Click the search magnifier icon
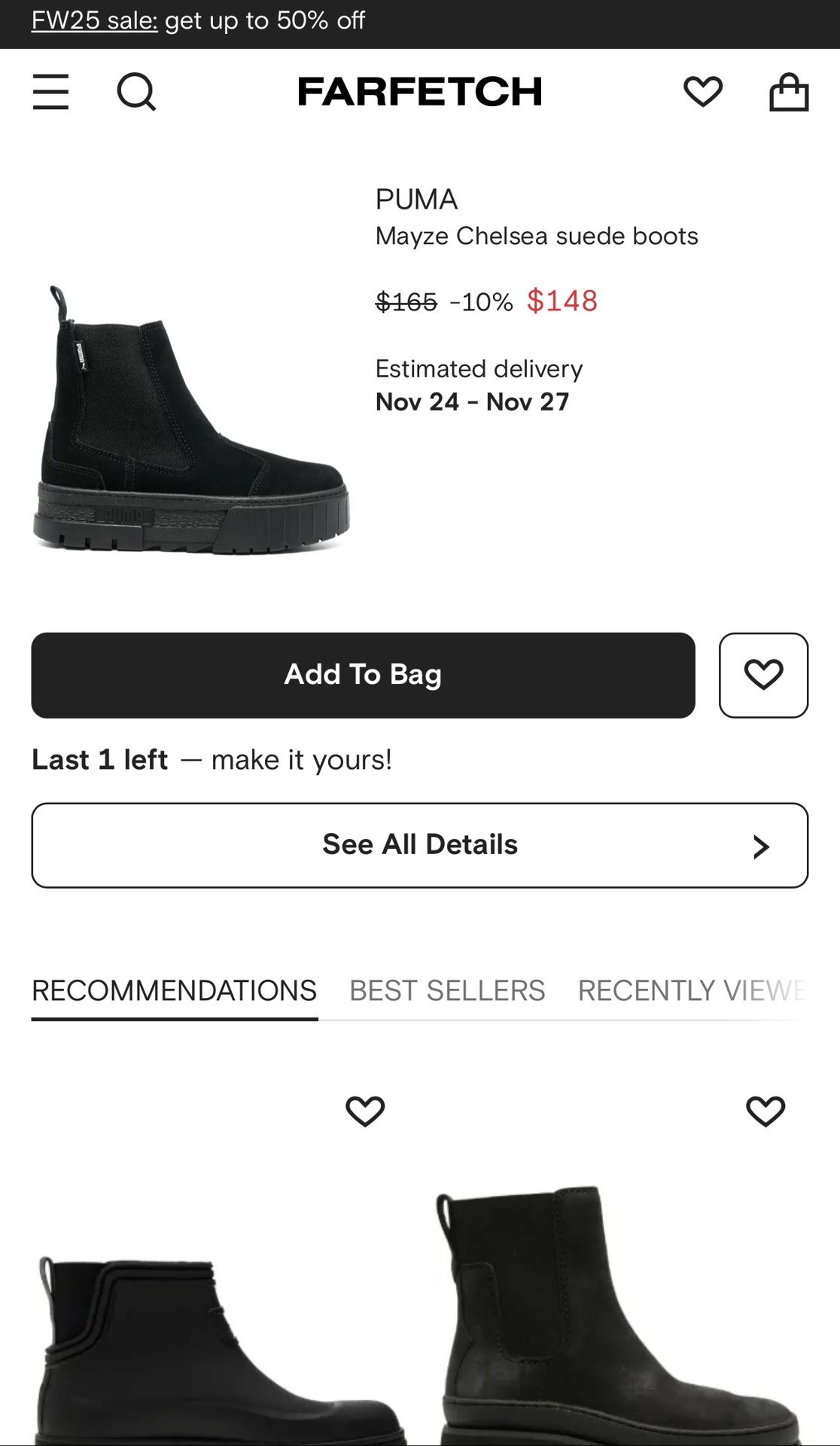 (137, 92)
